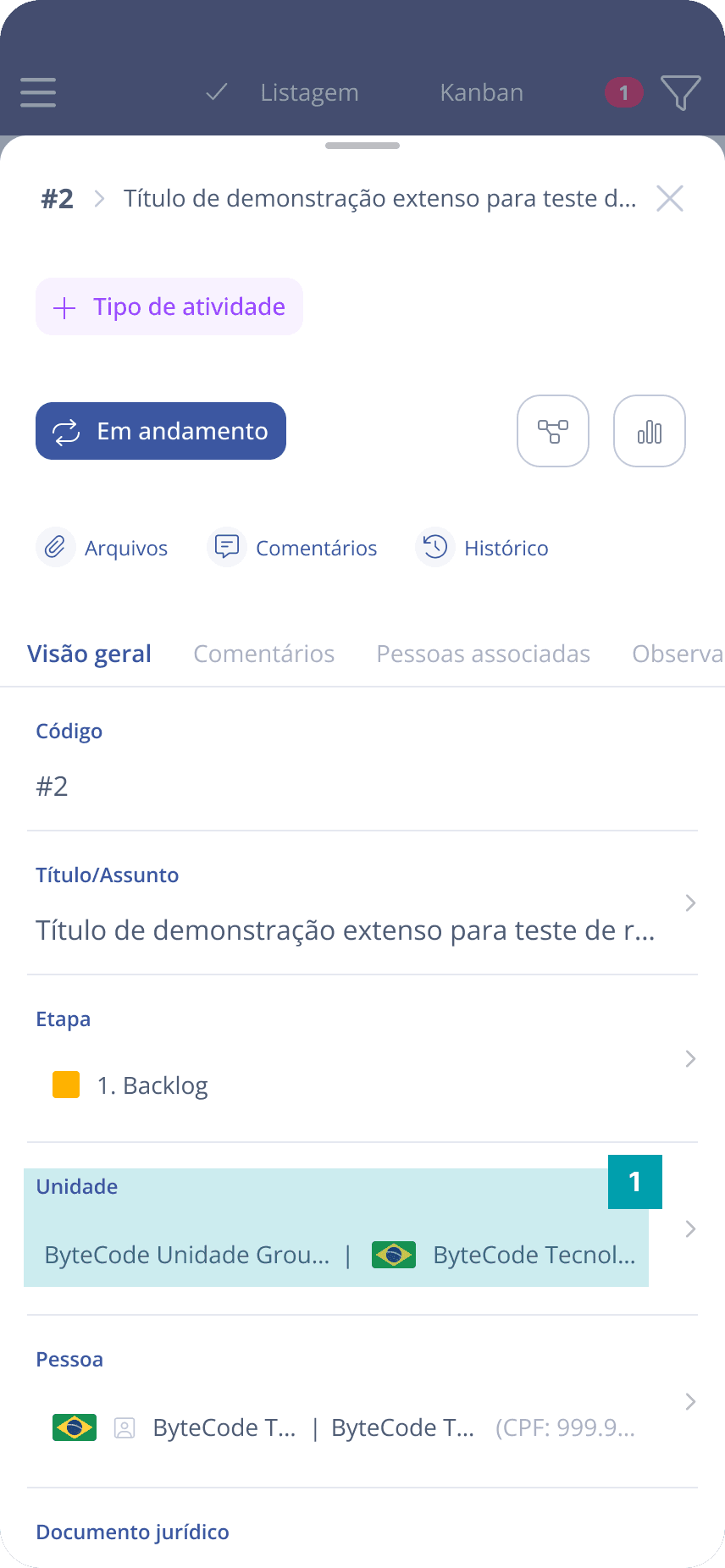Screen dimensions: 725x1568
Task: Change the Em andamento status
Action: pyautogui.click(x=161, y=431)
